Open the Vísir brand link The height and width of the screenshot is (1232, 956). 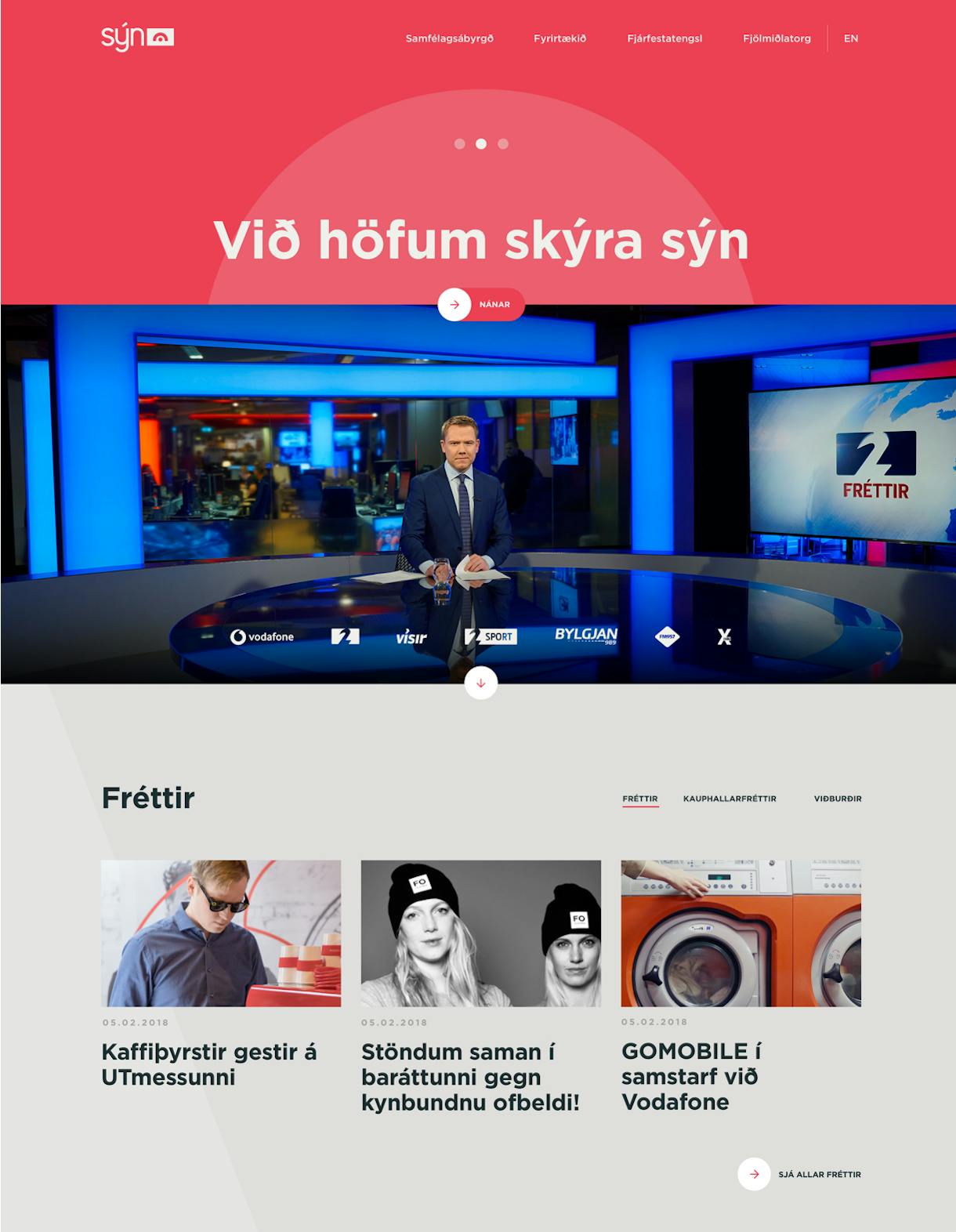[411, 637]
